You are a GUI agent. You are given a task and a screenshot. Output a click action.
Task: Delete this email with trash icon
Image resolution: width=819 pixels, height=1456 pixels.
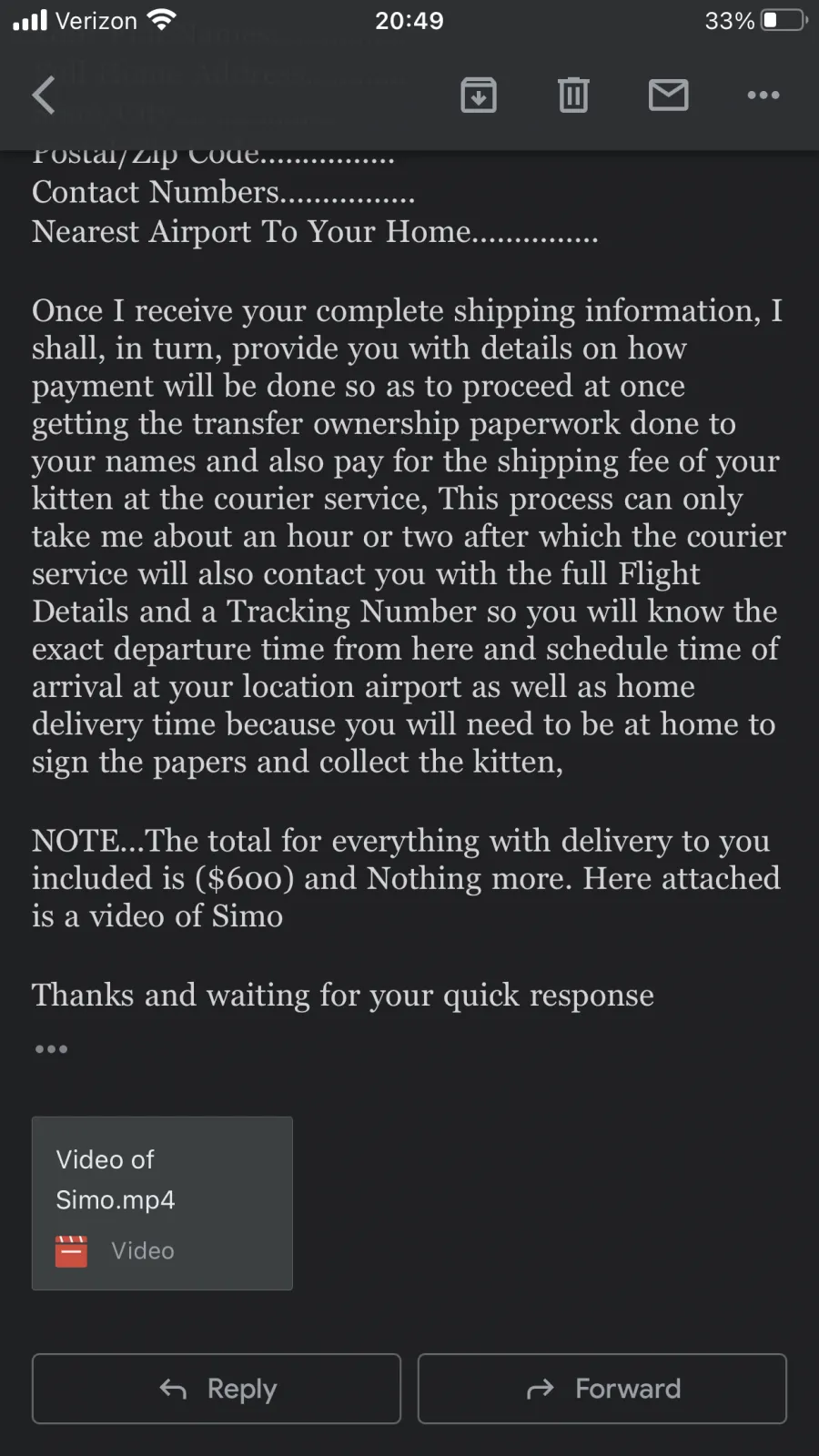click(x=573, y=95)
